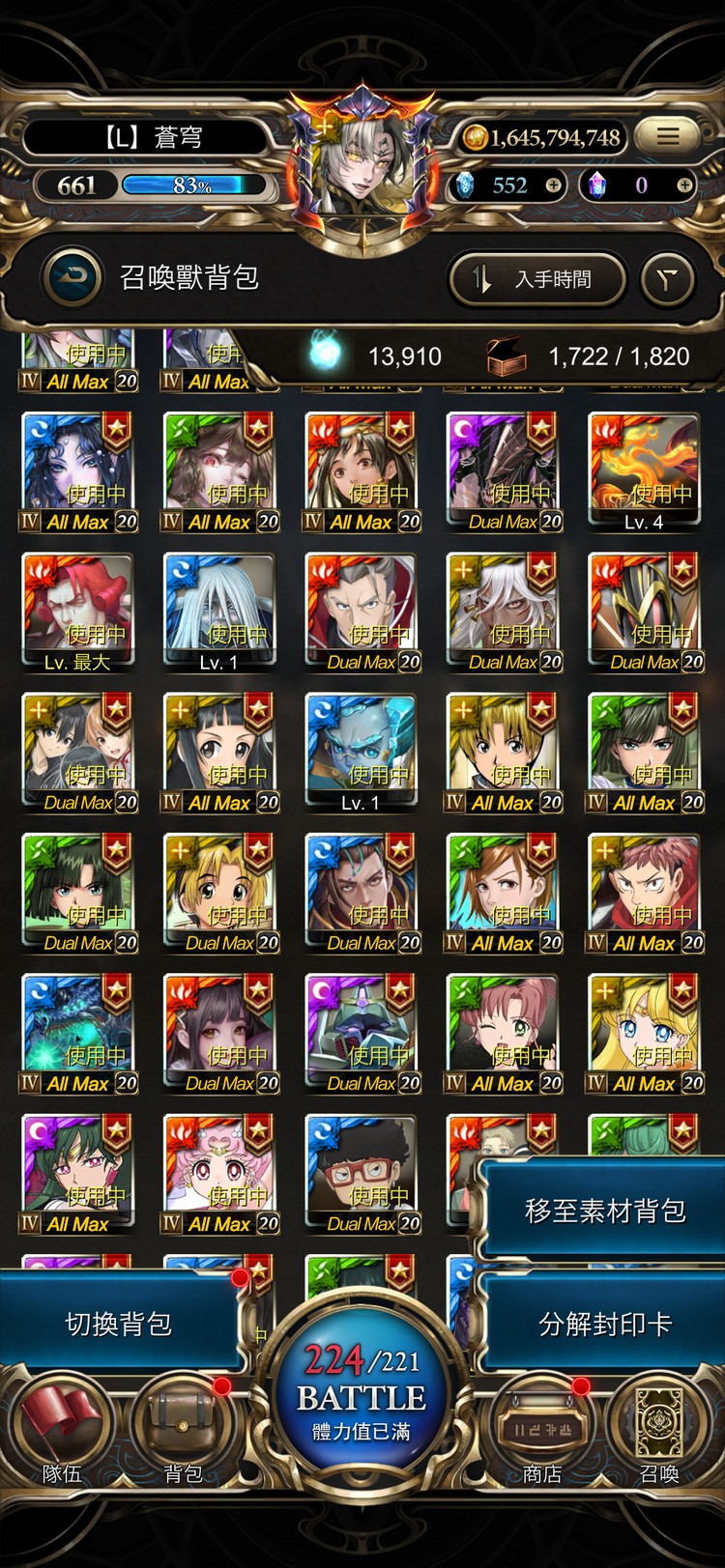Open the hamburger menu near coins
The width and height of the screenshot is (725, 1568).
(667, 136)
